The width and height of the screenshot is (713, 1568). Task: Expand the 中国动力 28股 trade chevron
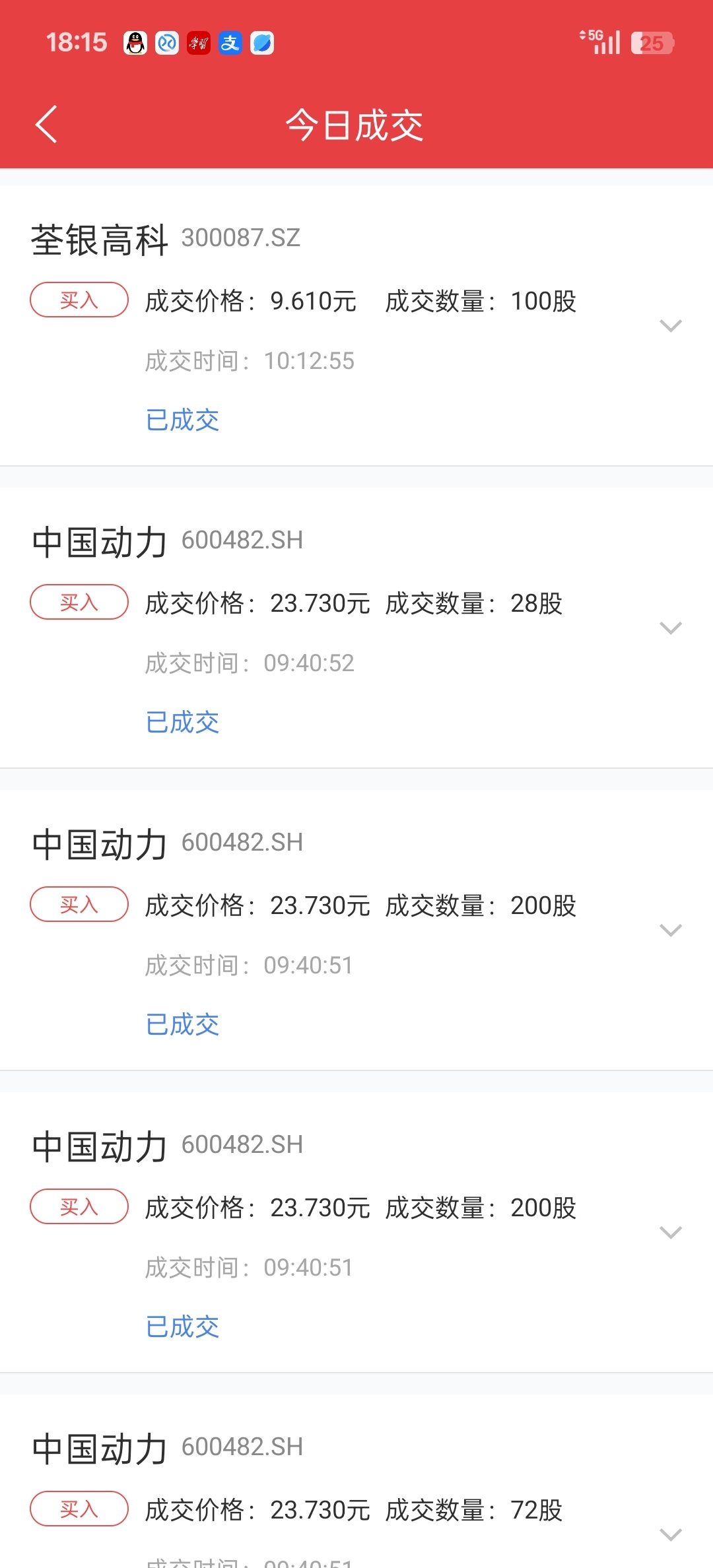[670, 628]
